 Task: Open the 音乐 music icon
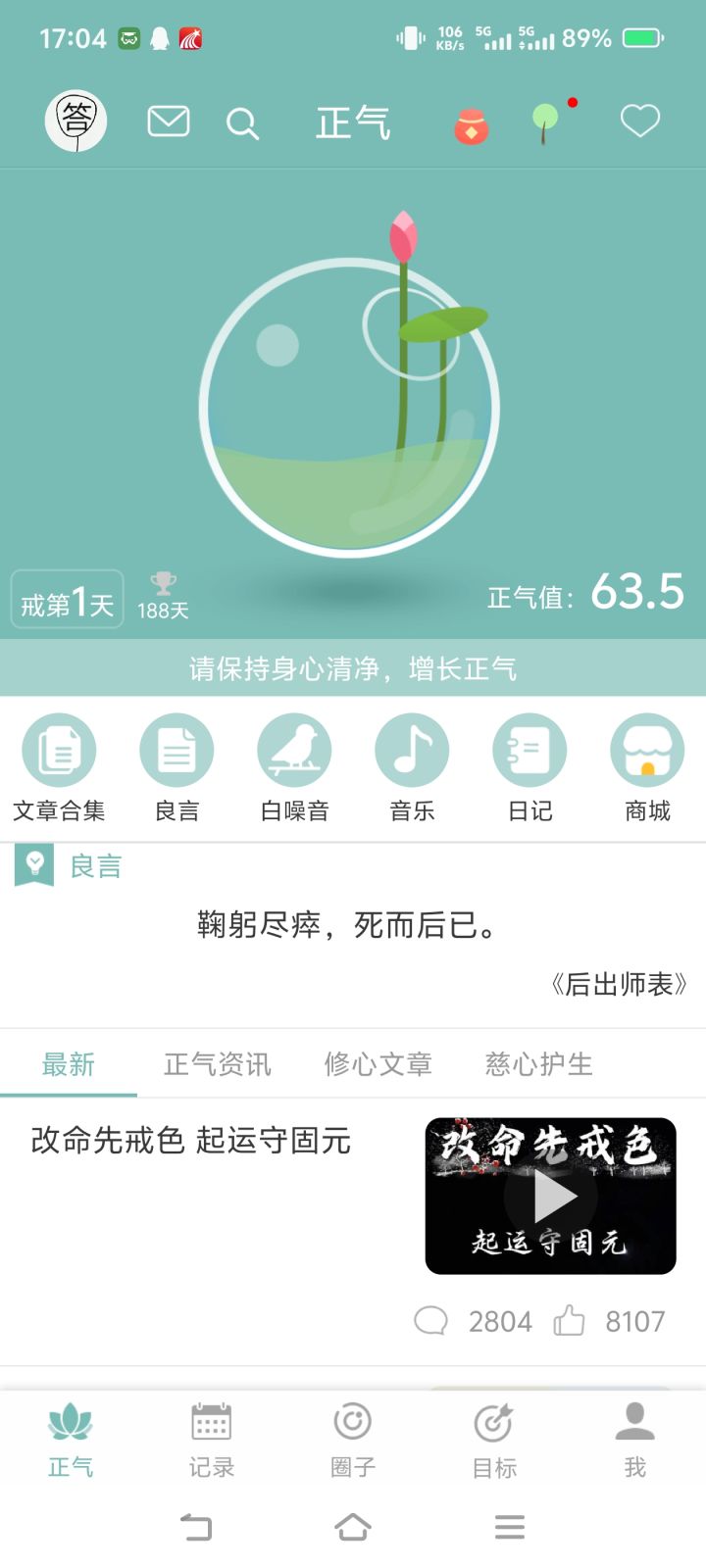click(412, 750)
